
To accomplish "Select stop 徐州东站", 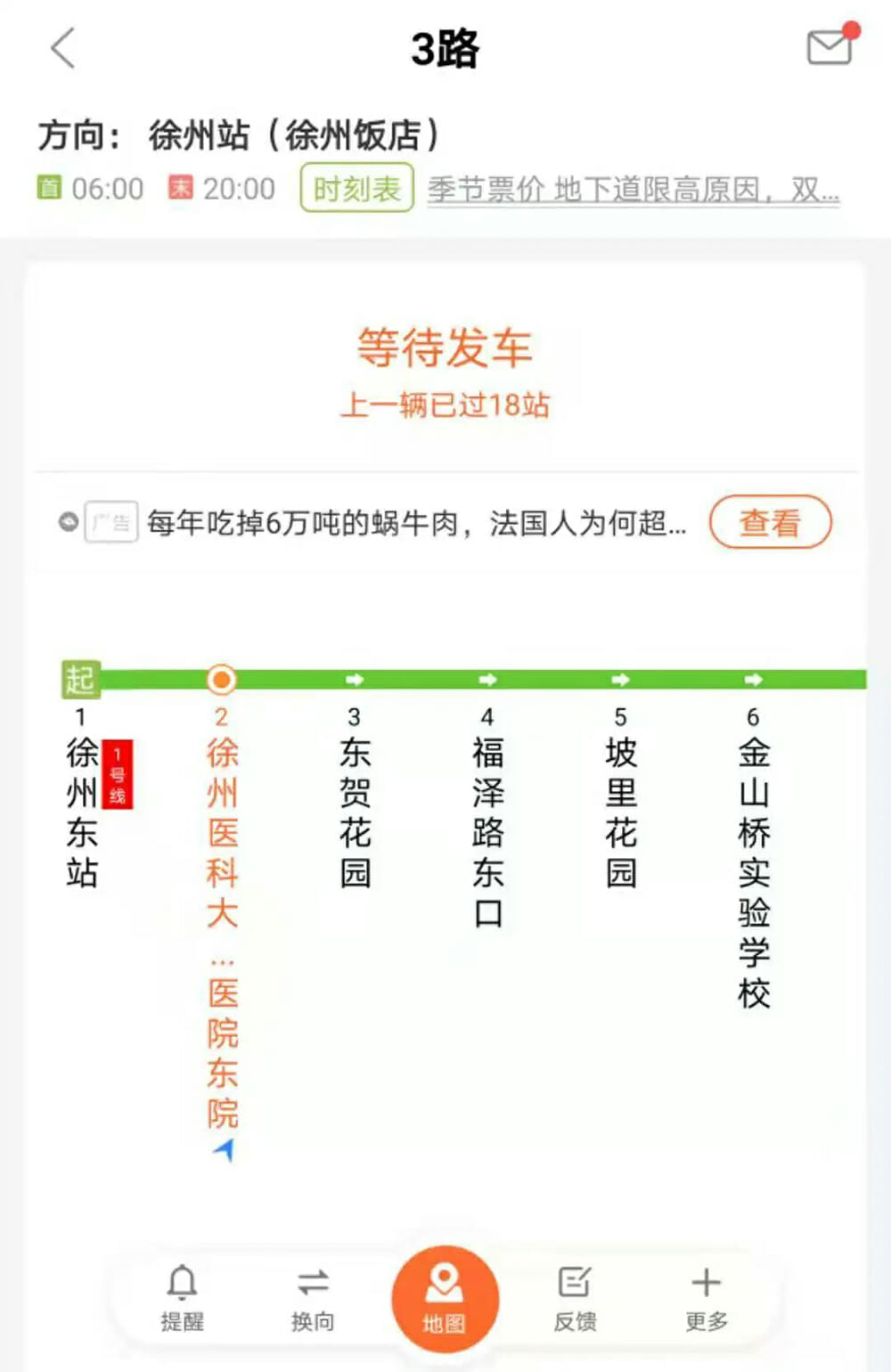I will pos(81,812).
